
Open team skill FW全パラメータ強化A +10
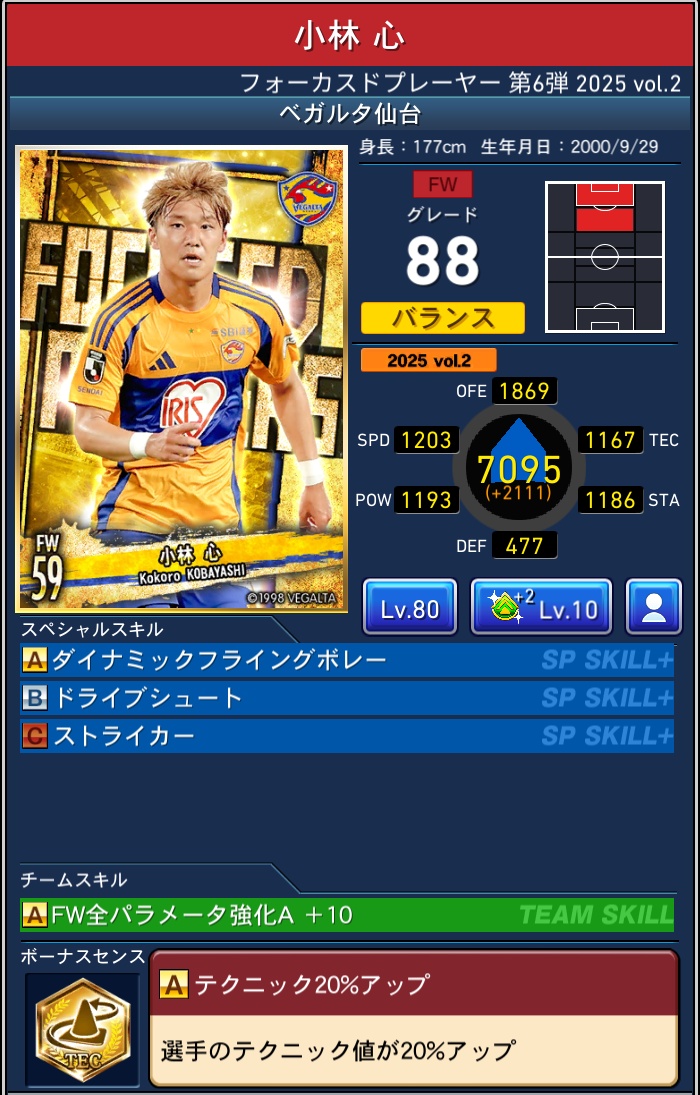(x=346, y=914)
